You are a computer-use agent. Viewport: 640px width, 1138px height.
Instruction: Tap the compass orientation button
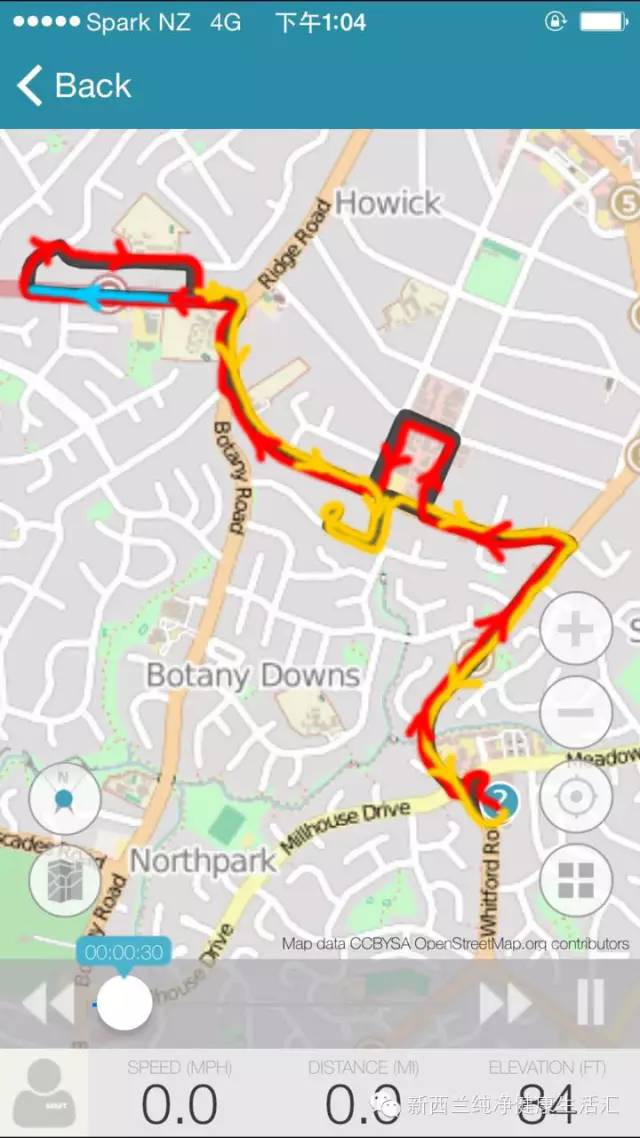pyautogui.click(x=65, y=798)
